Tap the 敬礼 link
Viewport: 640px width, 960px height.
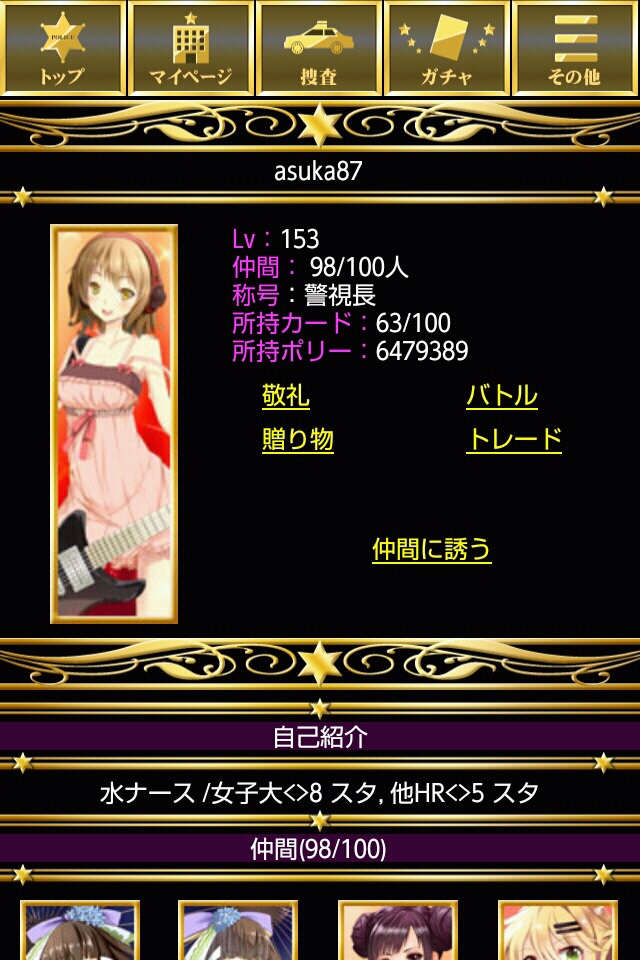(x=286, y=396)
